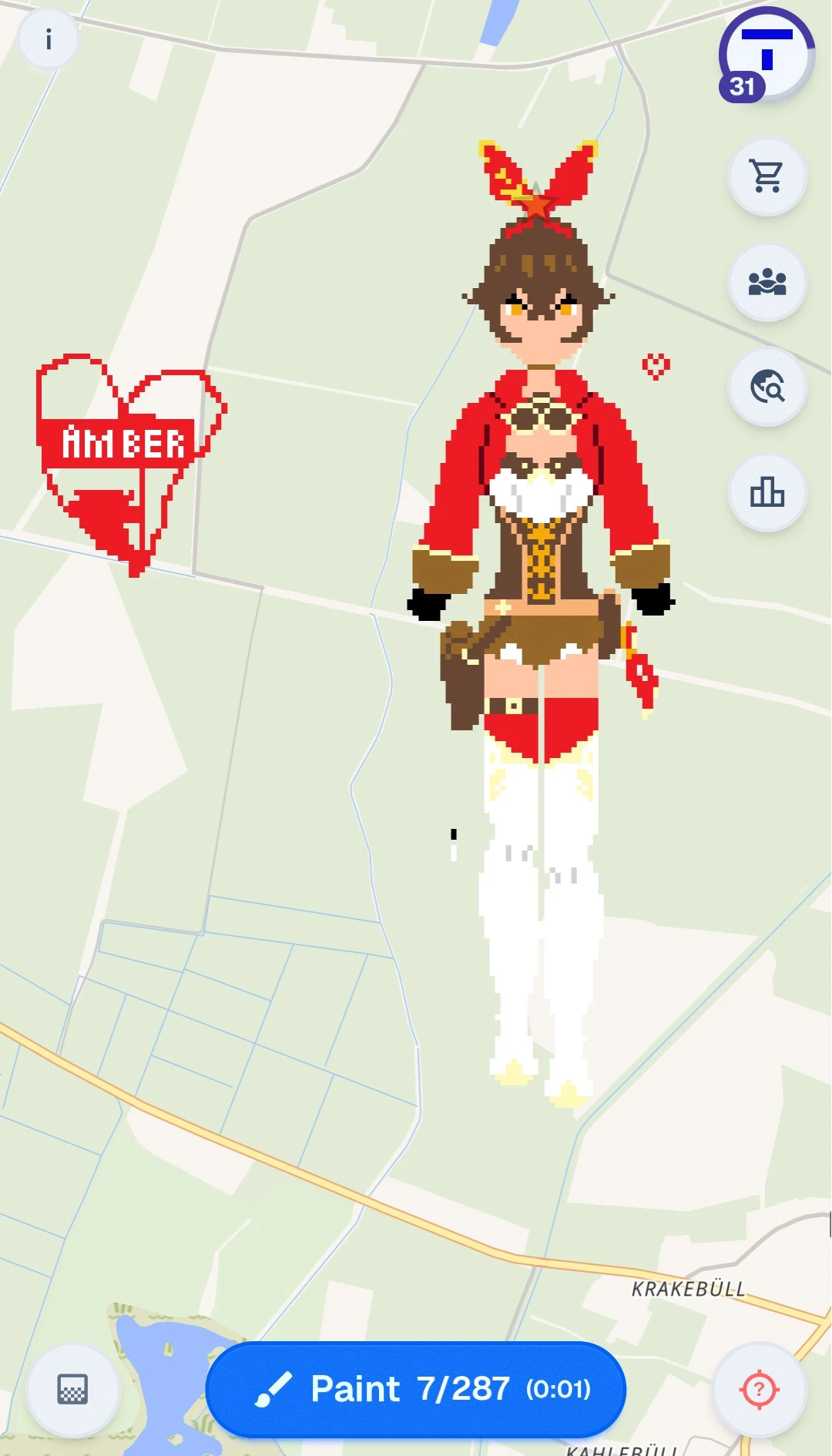Toggle the pixel art visibility
The width and height of the screenshot is (832, 1456).
tap(73, 1390)
